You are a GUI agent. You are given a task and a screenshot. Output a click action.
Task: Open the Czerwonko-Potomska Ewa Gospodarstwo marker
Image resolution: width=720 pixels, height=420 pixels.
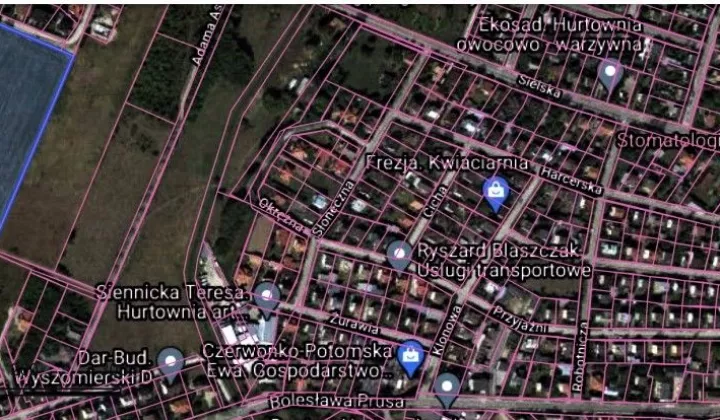pos(410,355)
